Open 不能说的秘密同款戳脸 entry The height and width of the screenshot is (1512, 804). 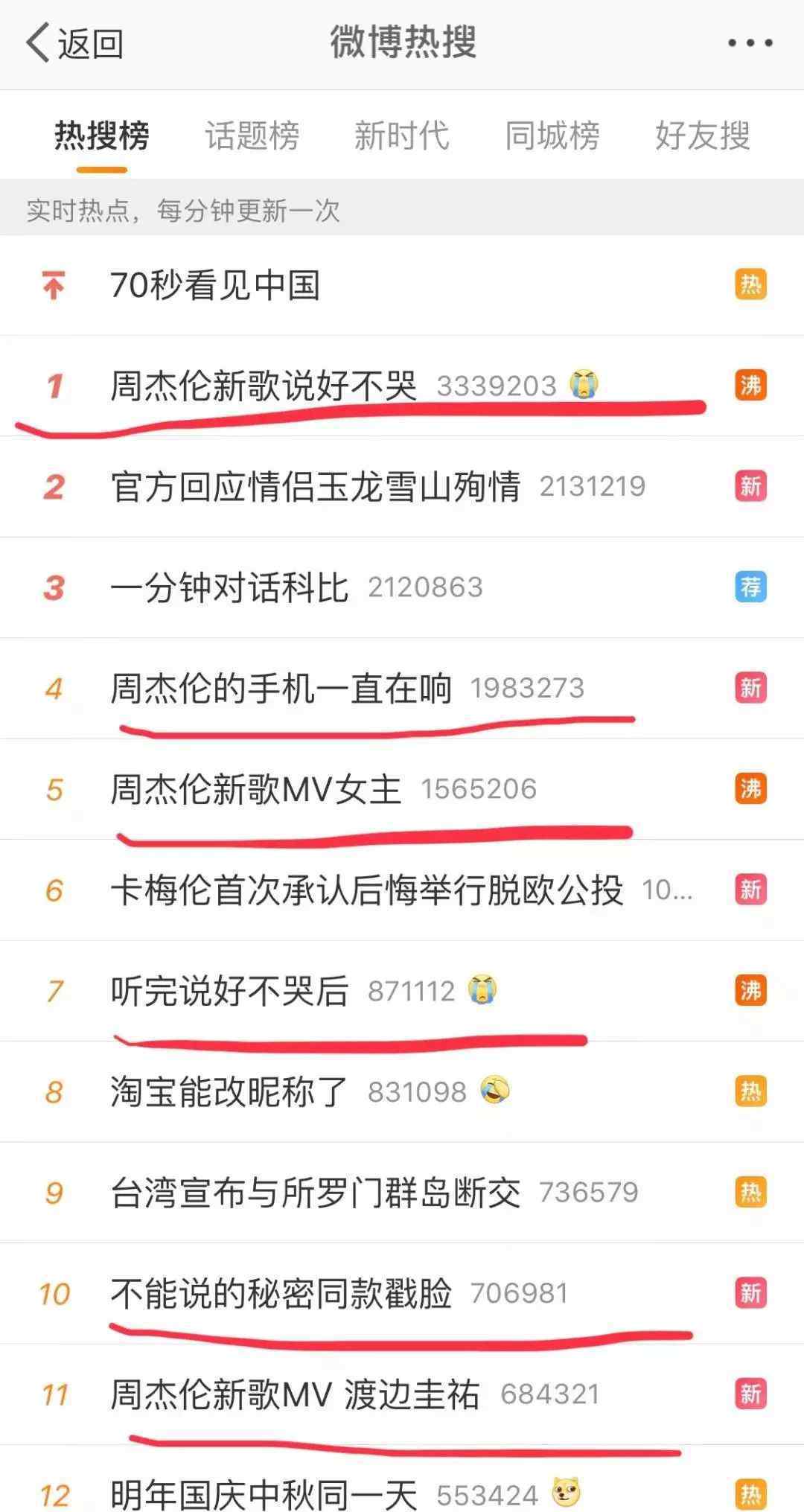pos(402,1294)
